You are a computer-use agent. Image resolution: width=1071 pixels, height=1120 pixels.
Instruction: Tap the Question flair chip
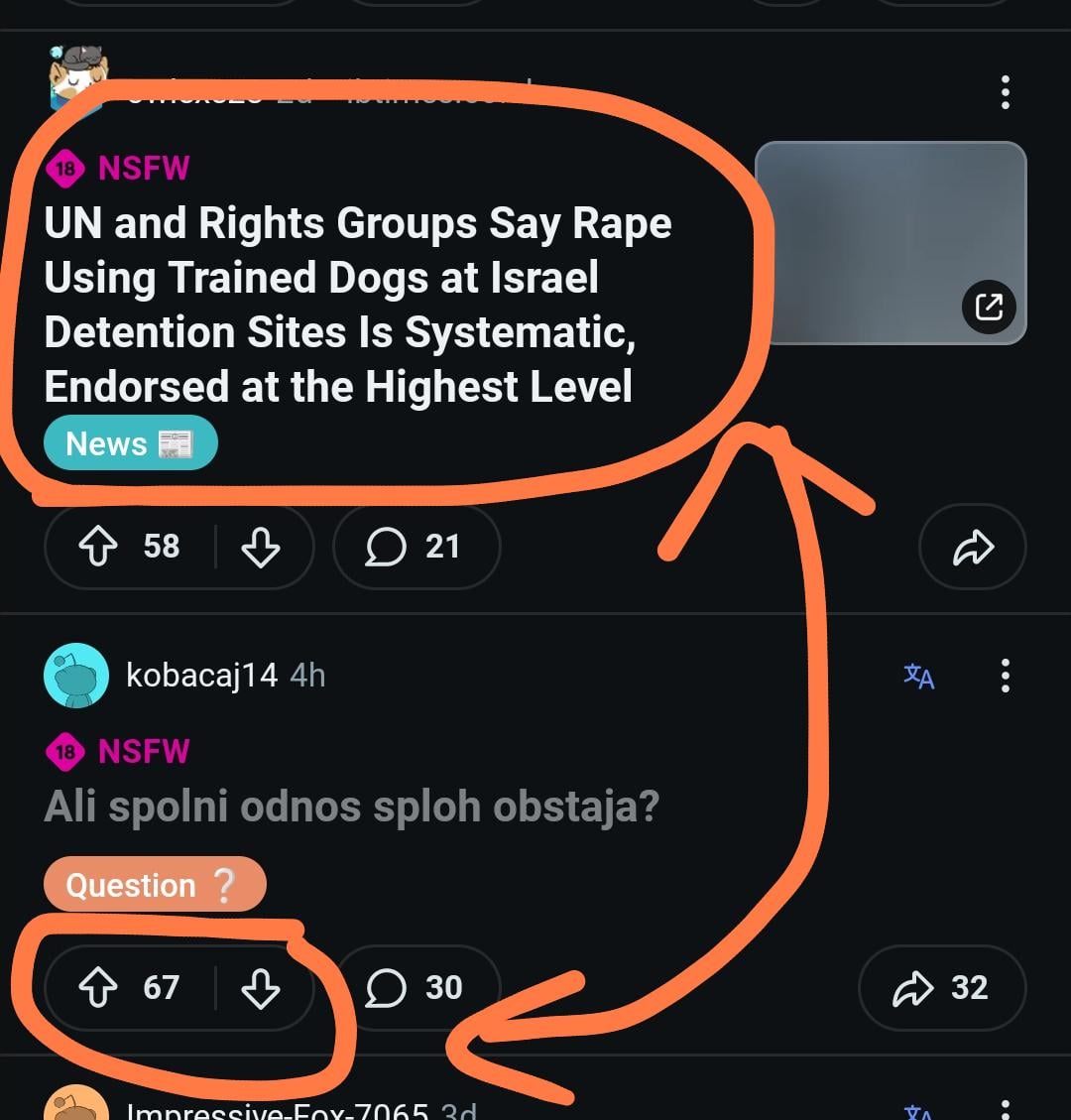(154, 884)
